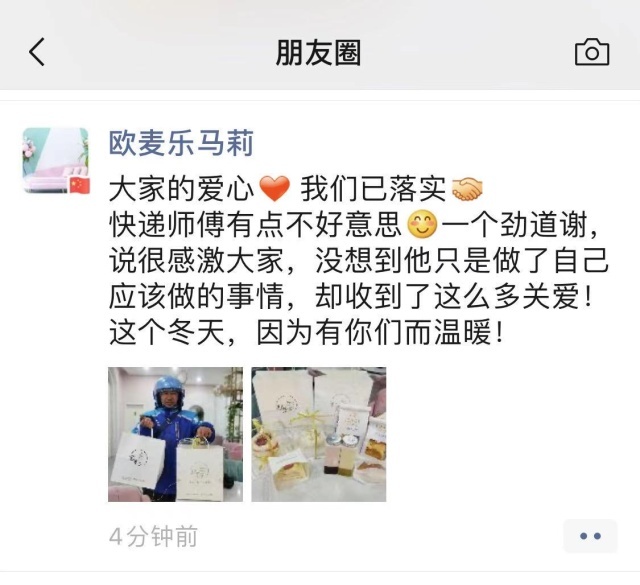Go back from Moments feed
Image resolution: width=640 pixels, height=585 pixels.
tap(37, 52)
